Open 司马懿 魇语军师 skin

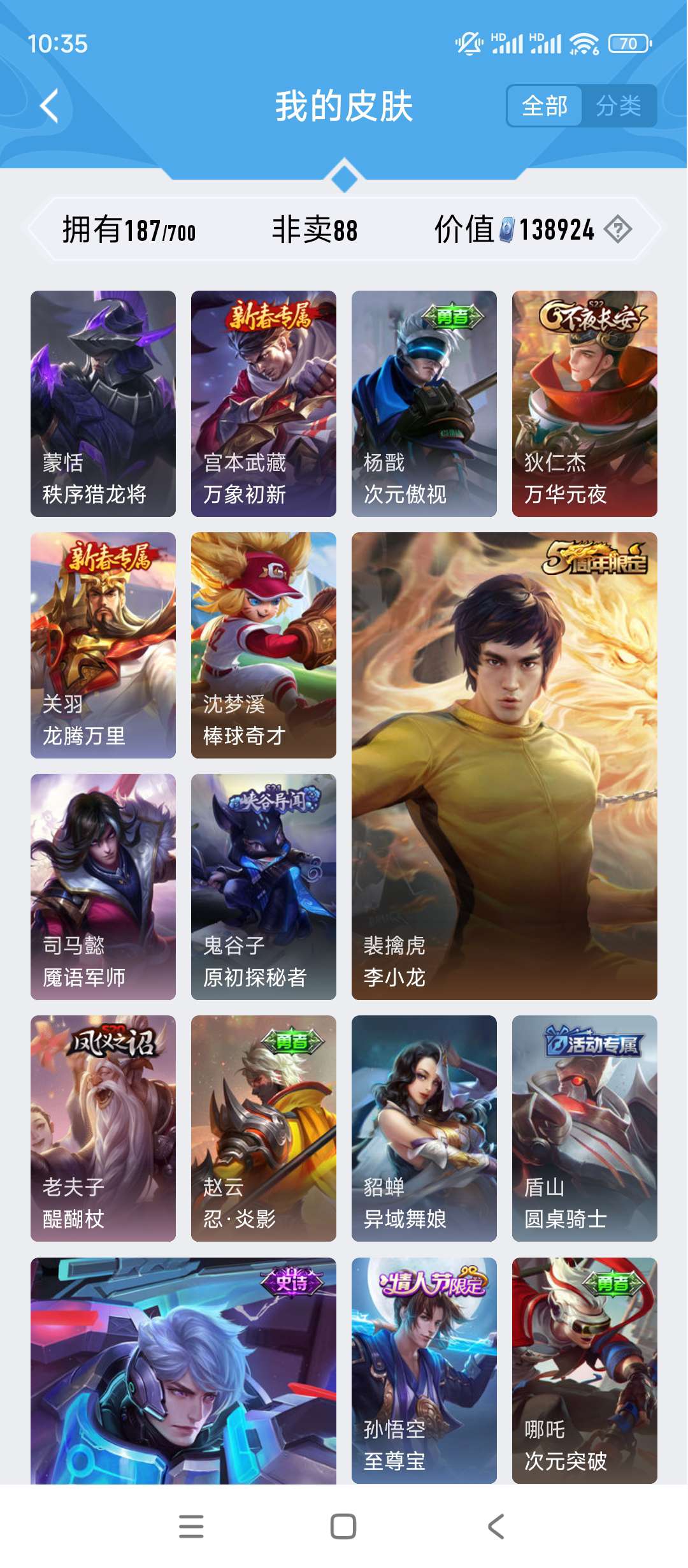point(103,887)
